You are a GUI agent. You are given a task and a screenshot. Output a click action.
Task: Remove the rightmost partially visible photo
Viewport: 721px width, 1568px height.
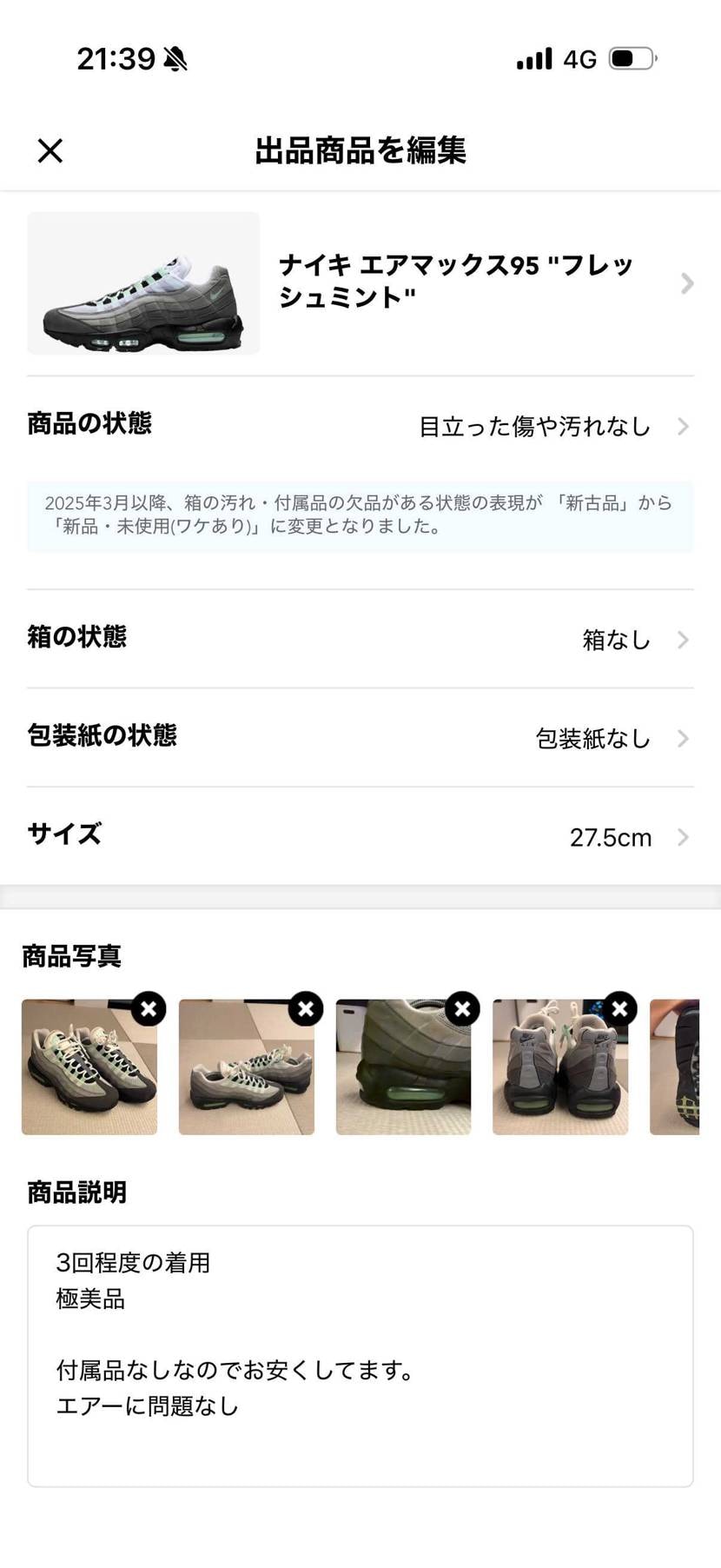point(686,1067)
